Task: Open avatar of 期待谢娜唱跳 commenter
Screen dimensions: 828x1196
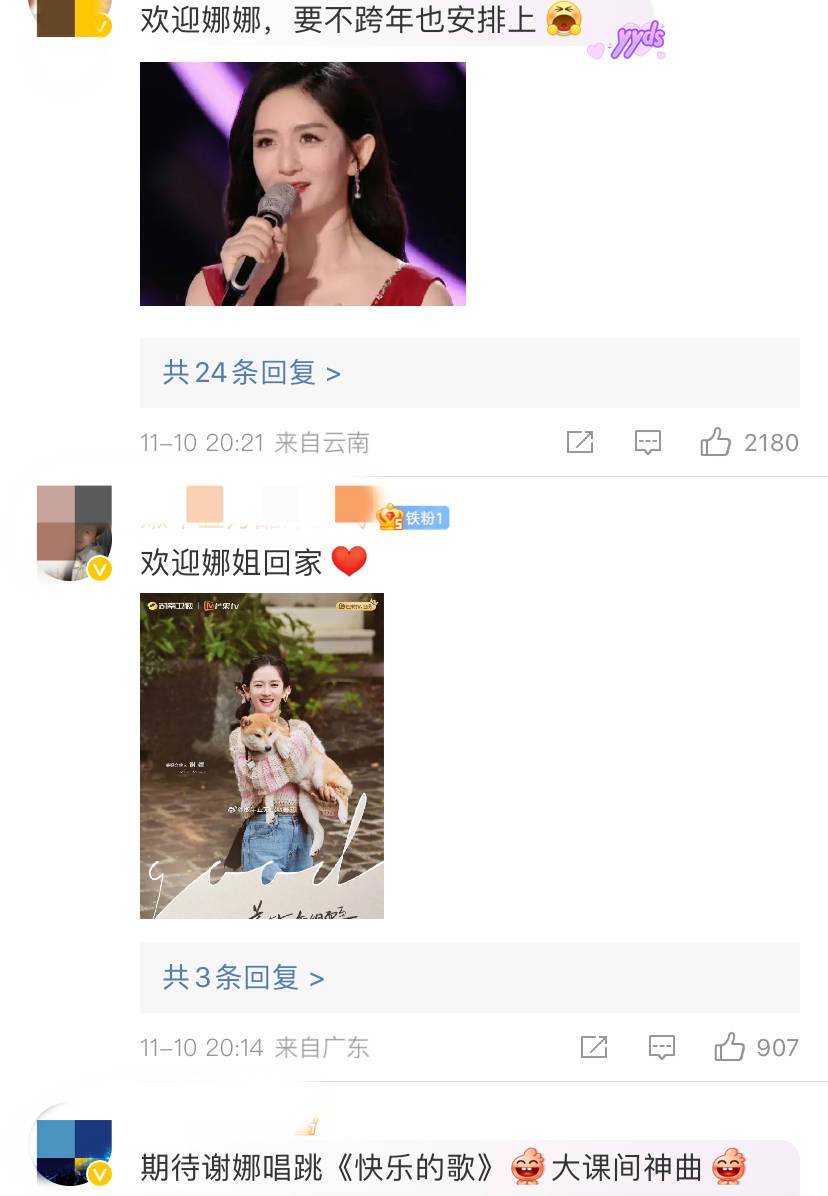Action: click(74, 1145)
